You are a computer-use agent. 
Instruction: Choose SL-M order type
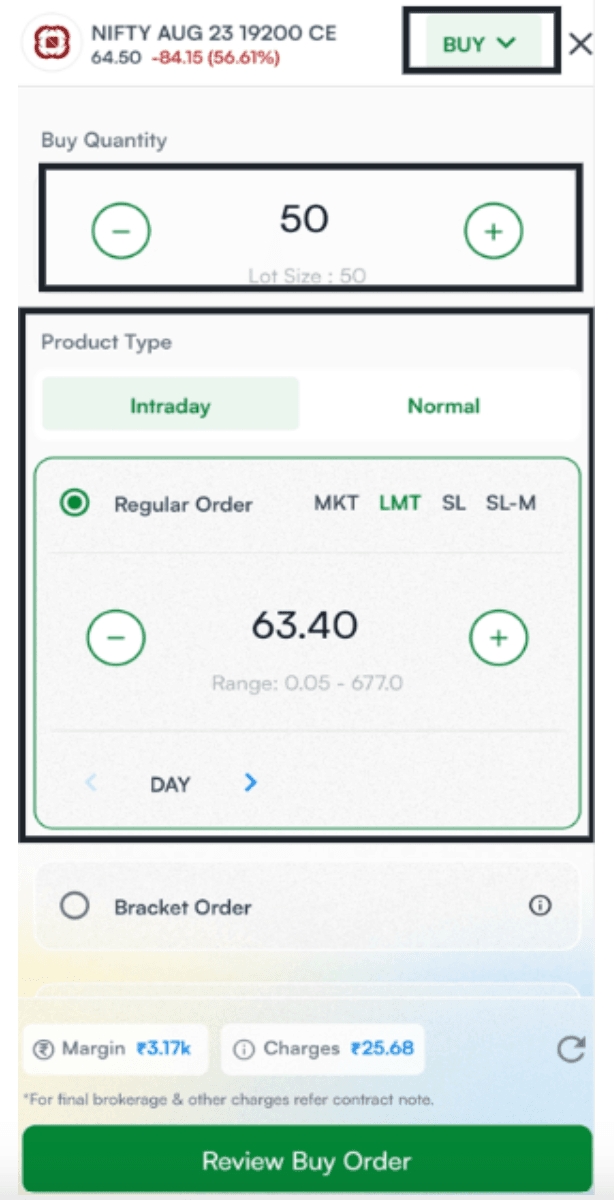click(x=511, y=503)
